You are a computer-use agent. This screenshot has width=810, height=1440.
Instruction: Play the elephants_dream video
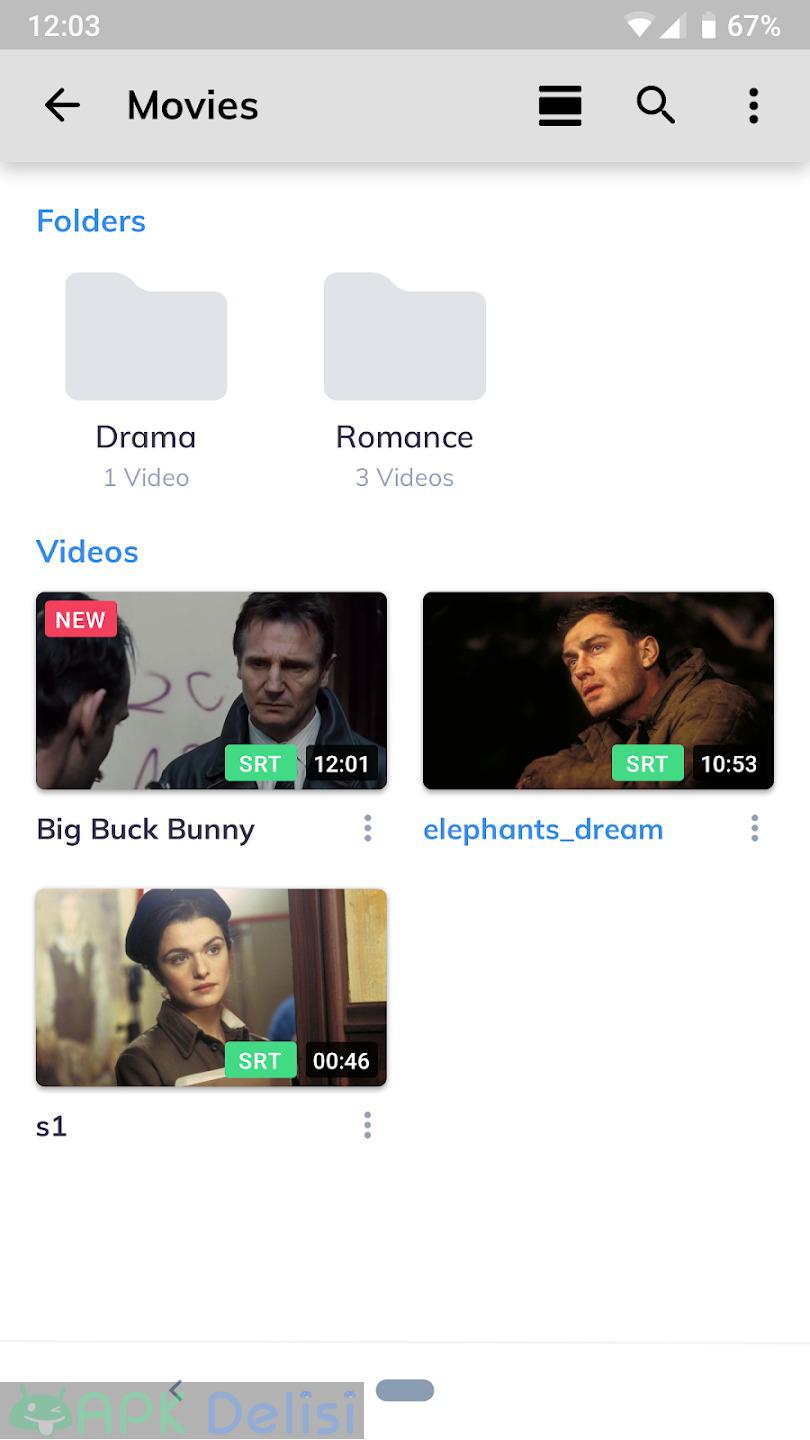click(x=598, y=691)
